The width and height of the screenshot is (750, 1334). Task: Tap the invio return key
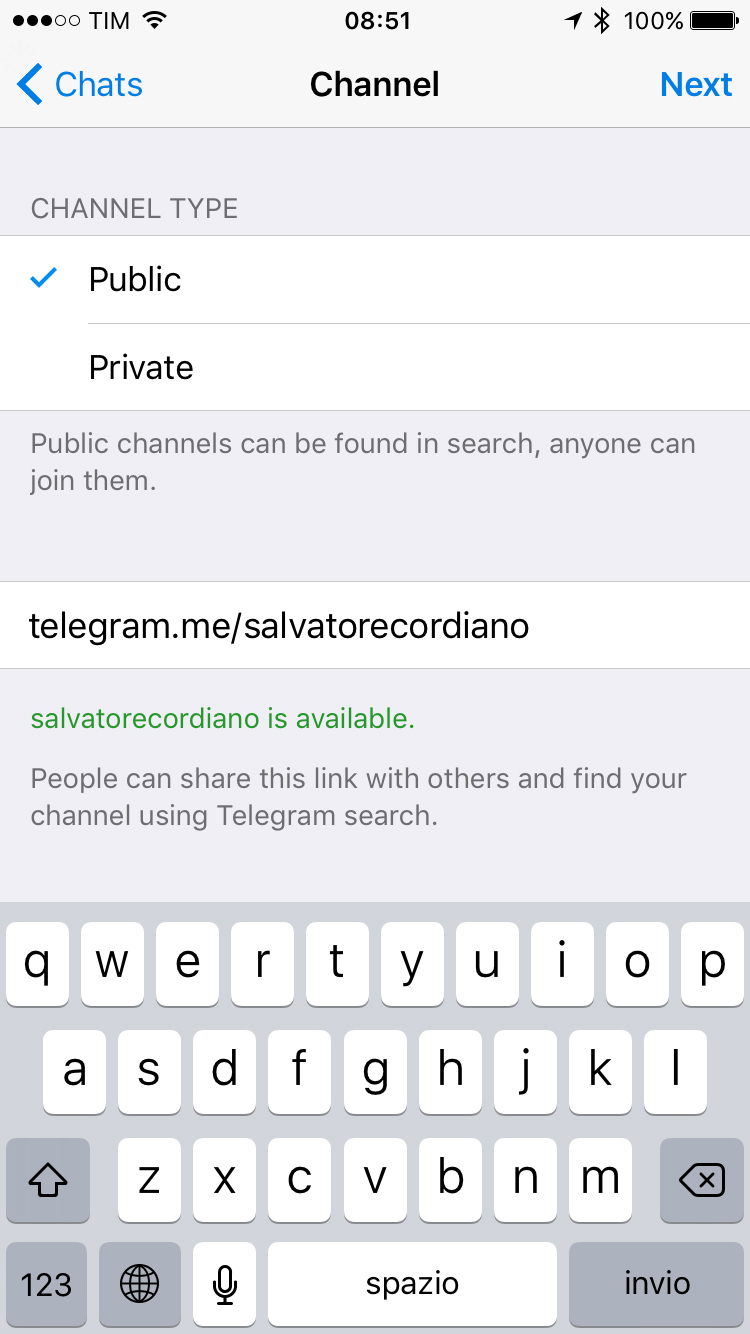point(657,1284)
